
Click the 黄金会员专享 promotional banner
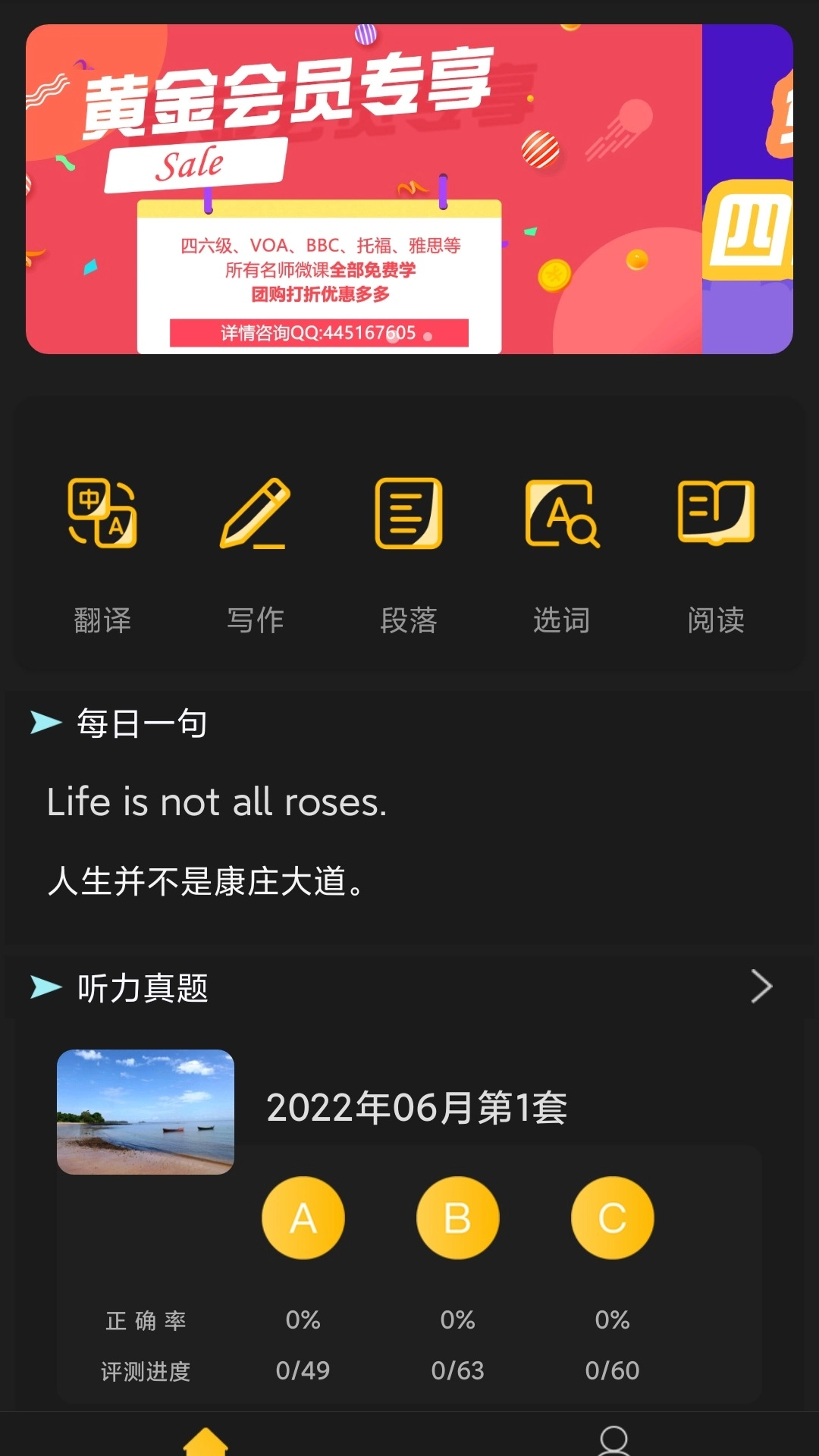point(409,190)
